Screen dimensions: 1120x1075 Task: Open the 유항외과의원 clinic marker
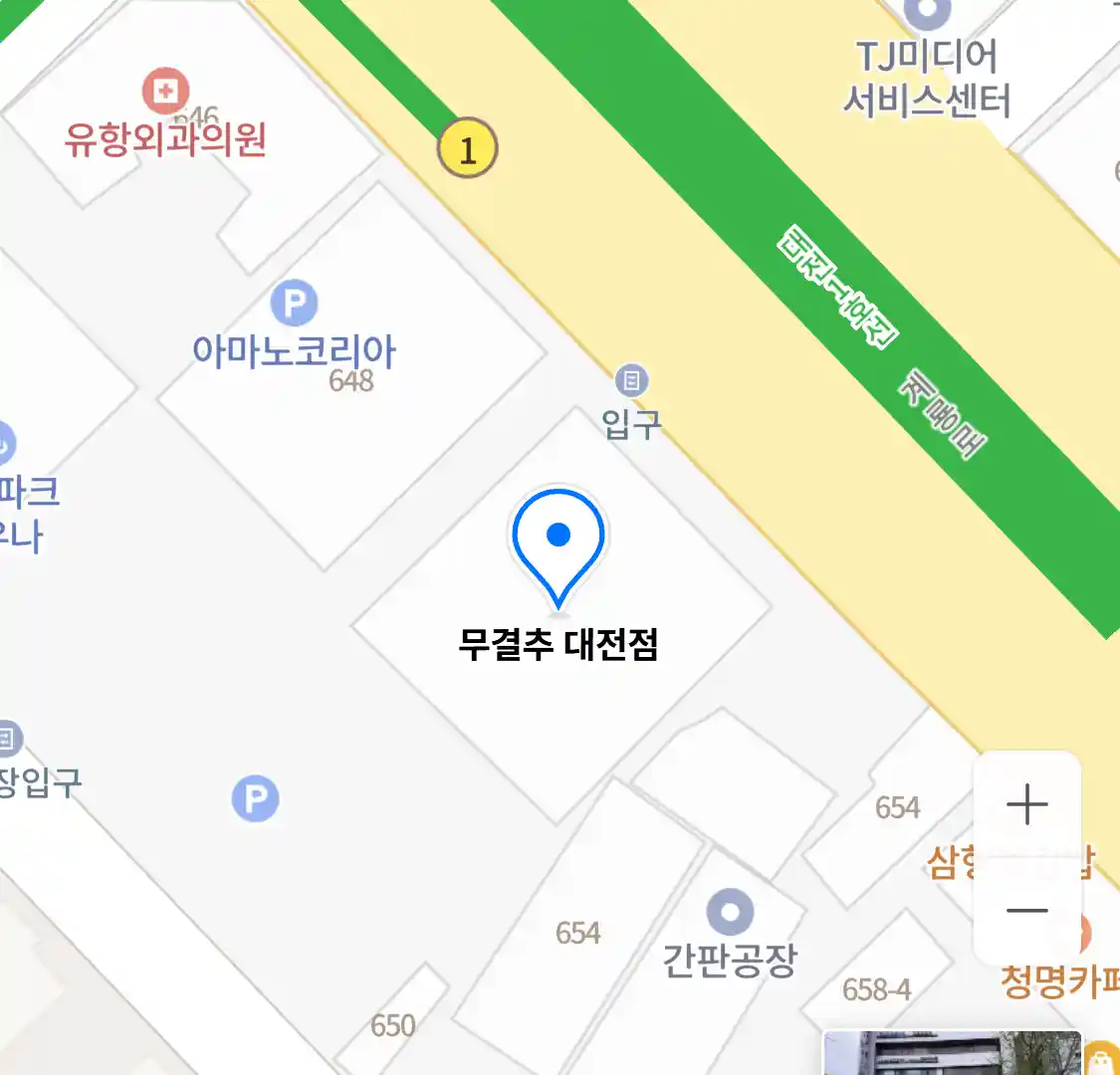pyautogui.click(x=165, y=92)
